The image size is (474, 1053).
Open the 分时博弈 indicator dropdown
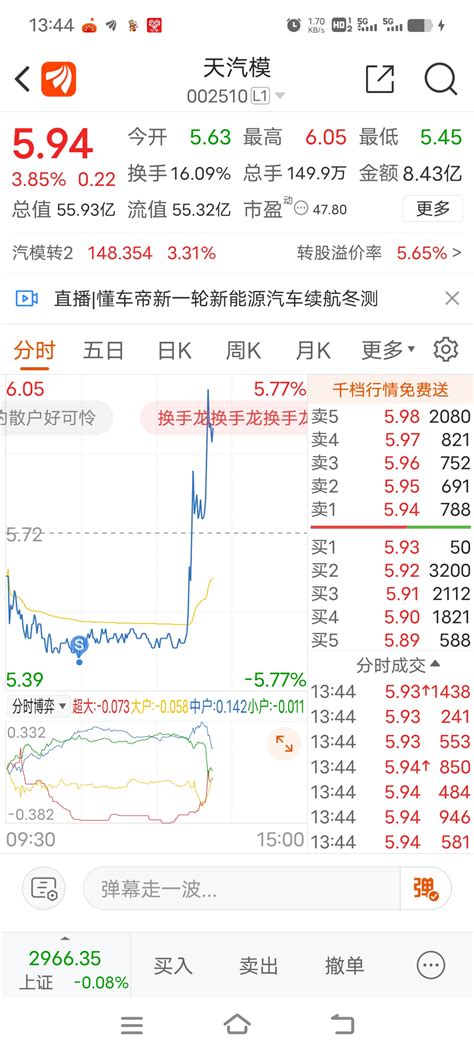[x=40, y=706]
